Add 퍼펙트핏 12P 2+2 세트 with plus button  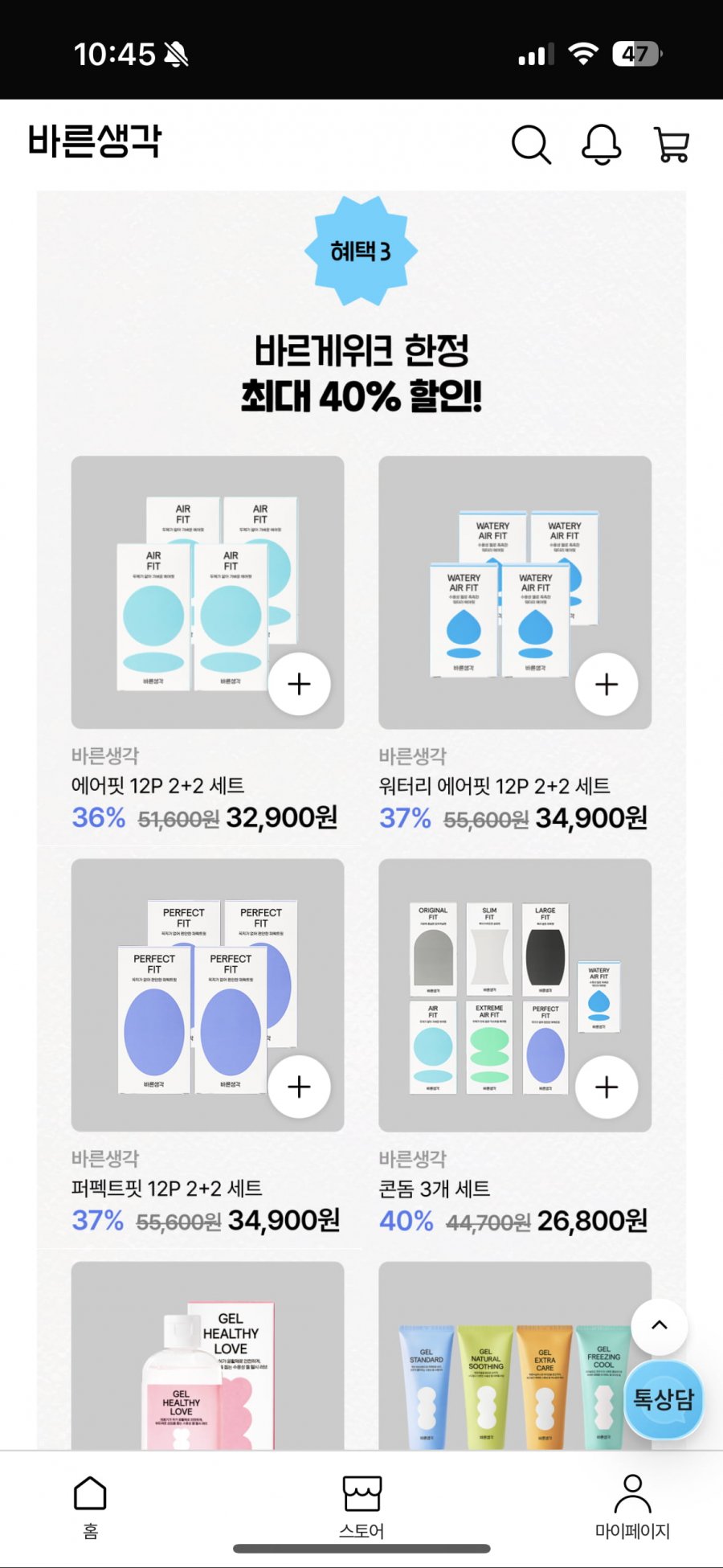299,1087
